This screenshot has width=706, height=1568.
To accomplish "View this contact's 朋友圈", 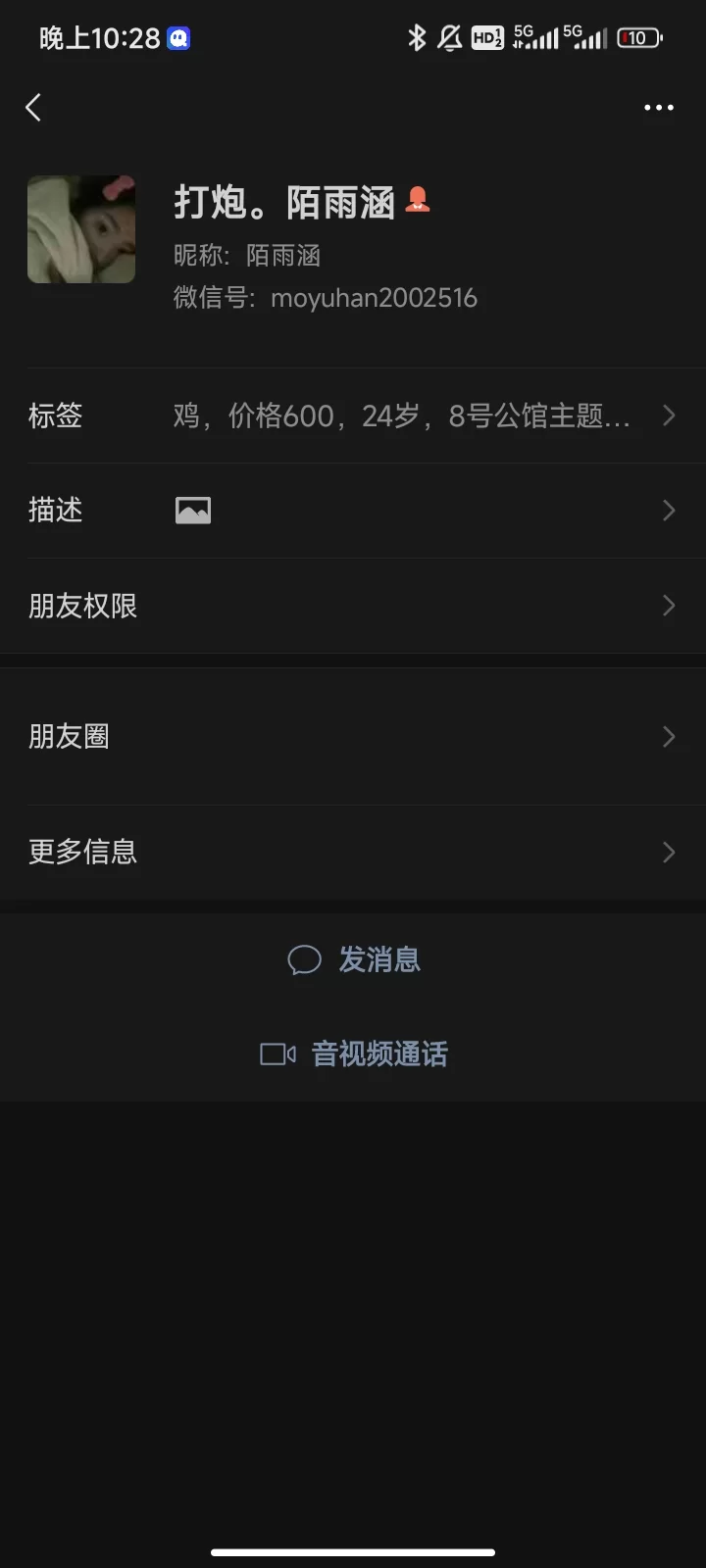I will [353, 736].
